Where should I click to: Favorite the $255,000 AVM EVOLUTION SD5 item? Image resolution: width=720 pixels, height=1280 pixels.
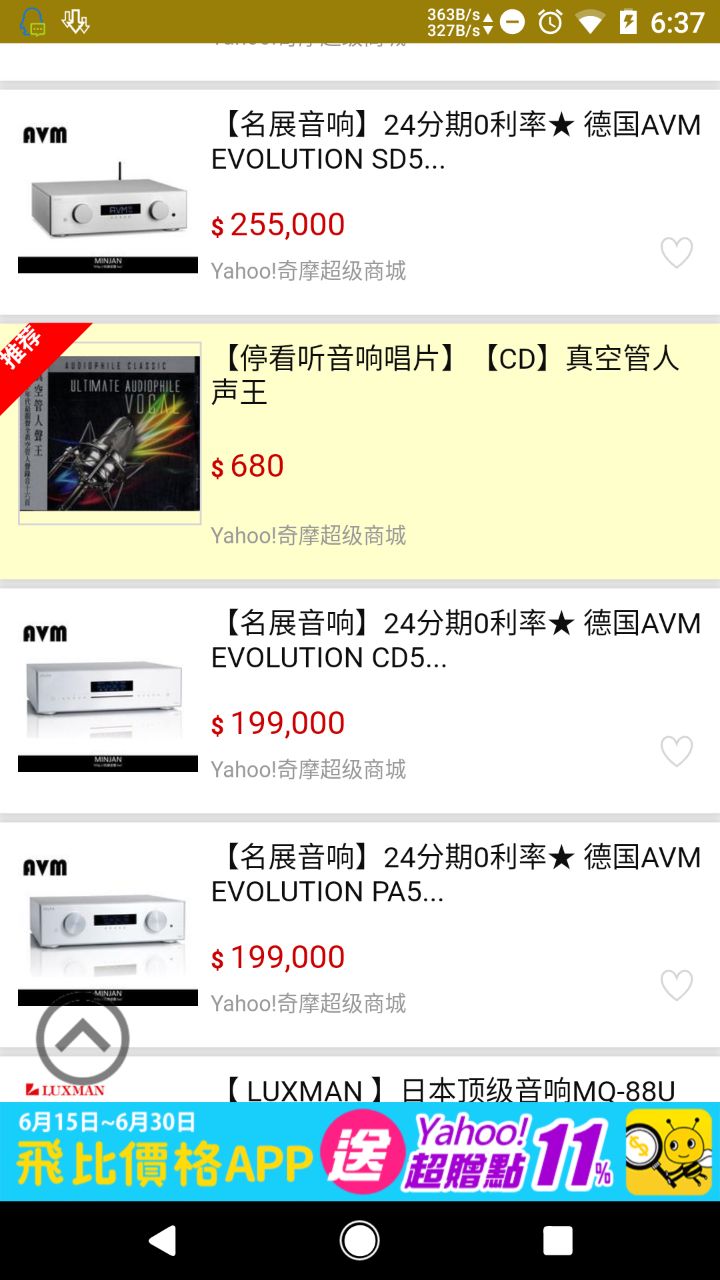677,253
